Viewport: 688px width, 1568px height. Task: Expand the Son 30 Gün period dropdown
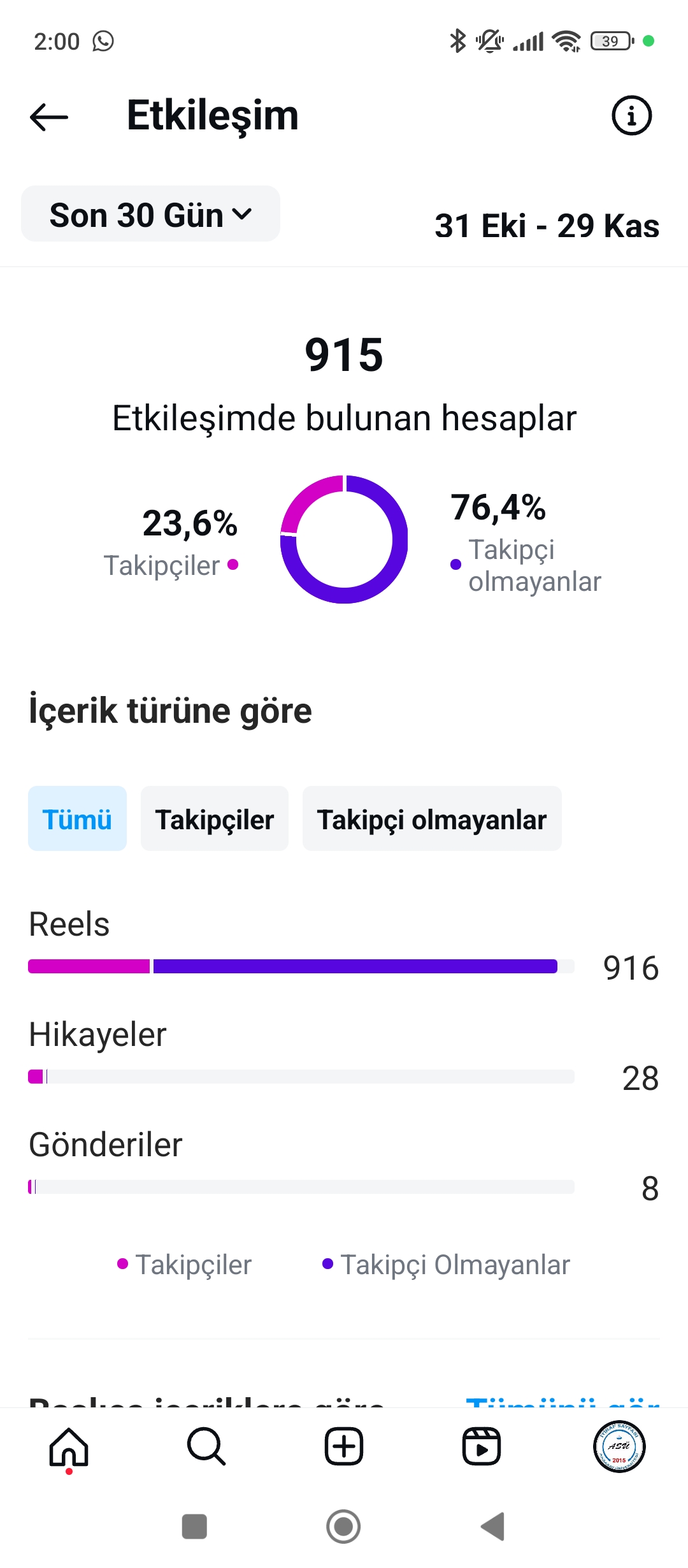click(x=150, y=214)
